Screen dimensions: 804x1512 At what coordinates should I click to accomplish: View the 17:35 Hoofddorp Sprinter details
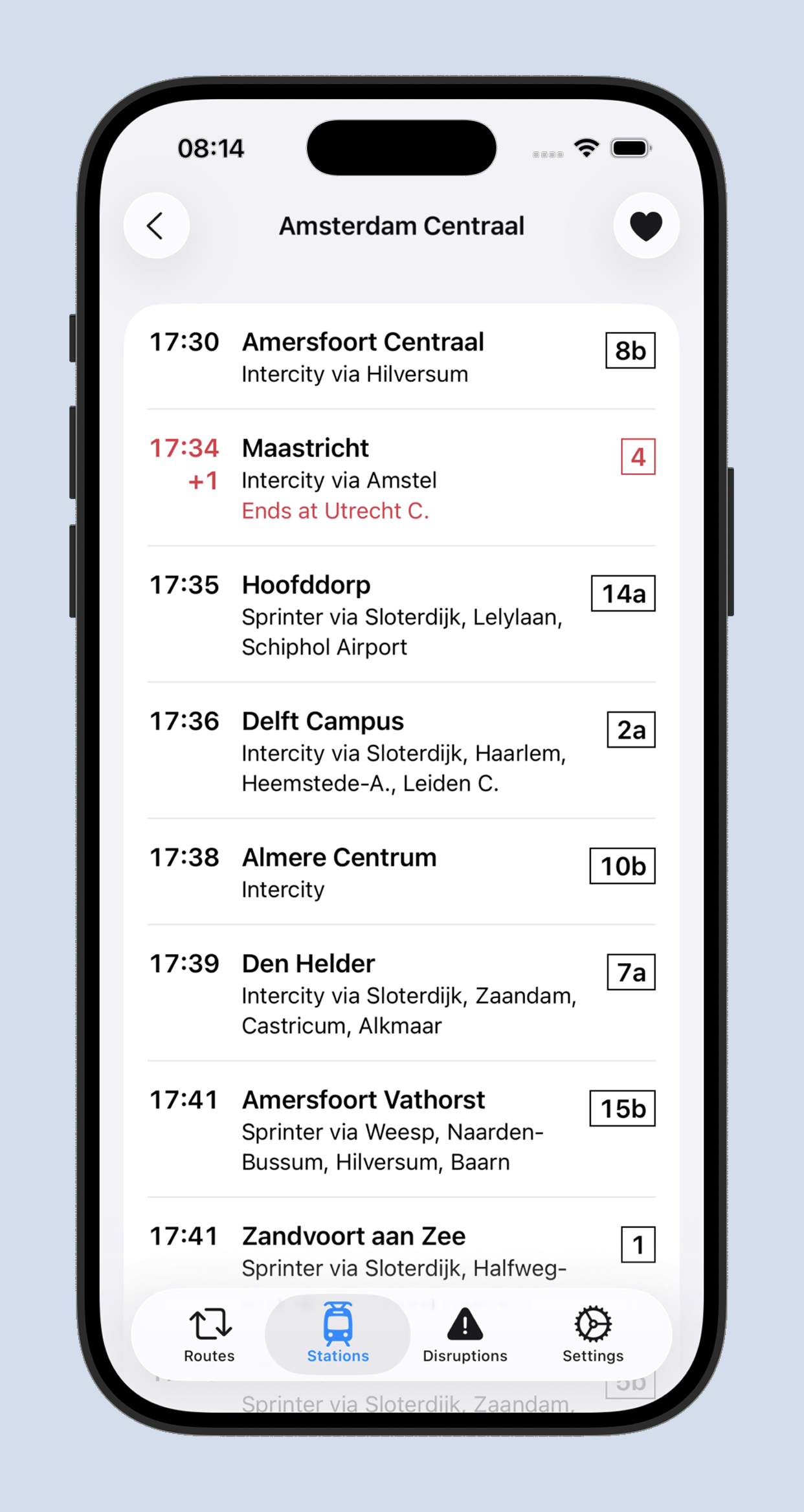tap(401, 615)
